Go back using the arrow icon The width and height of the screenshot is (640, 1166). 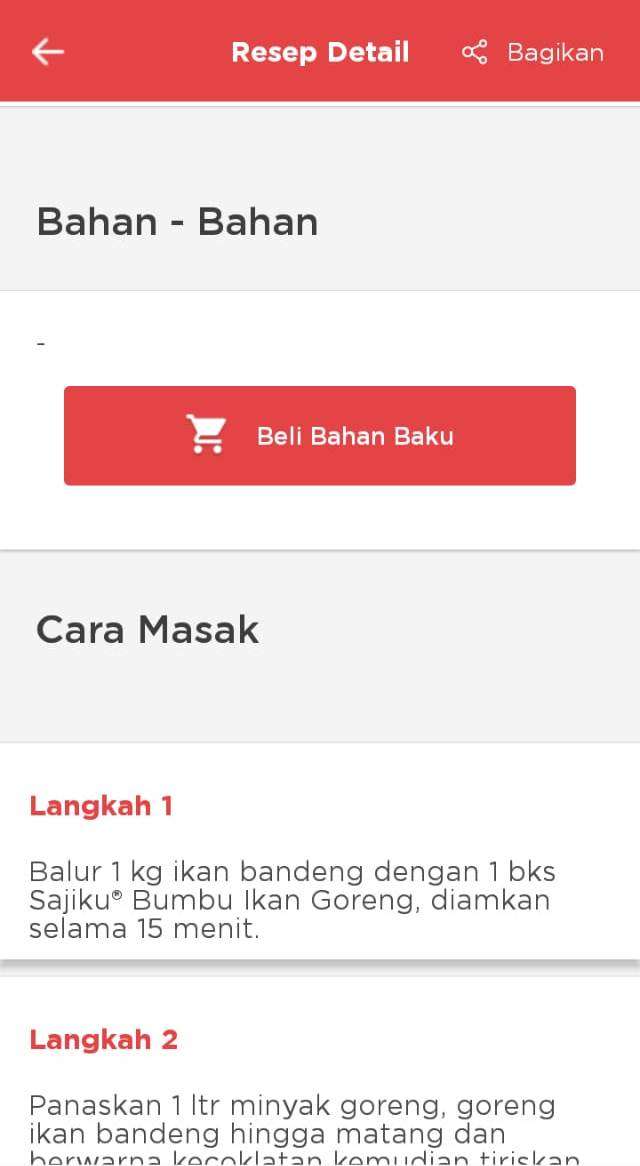(x=47, y=52)
